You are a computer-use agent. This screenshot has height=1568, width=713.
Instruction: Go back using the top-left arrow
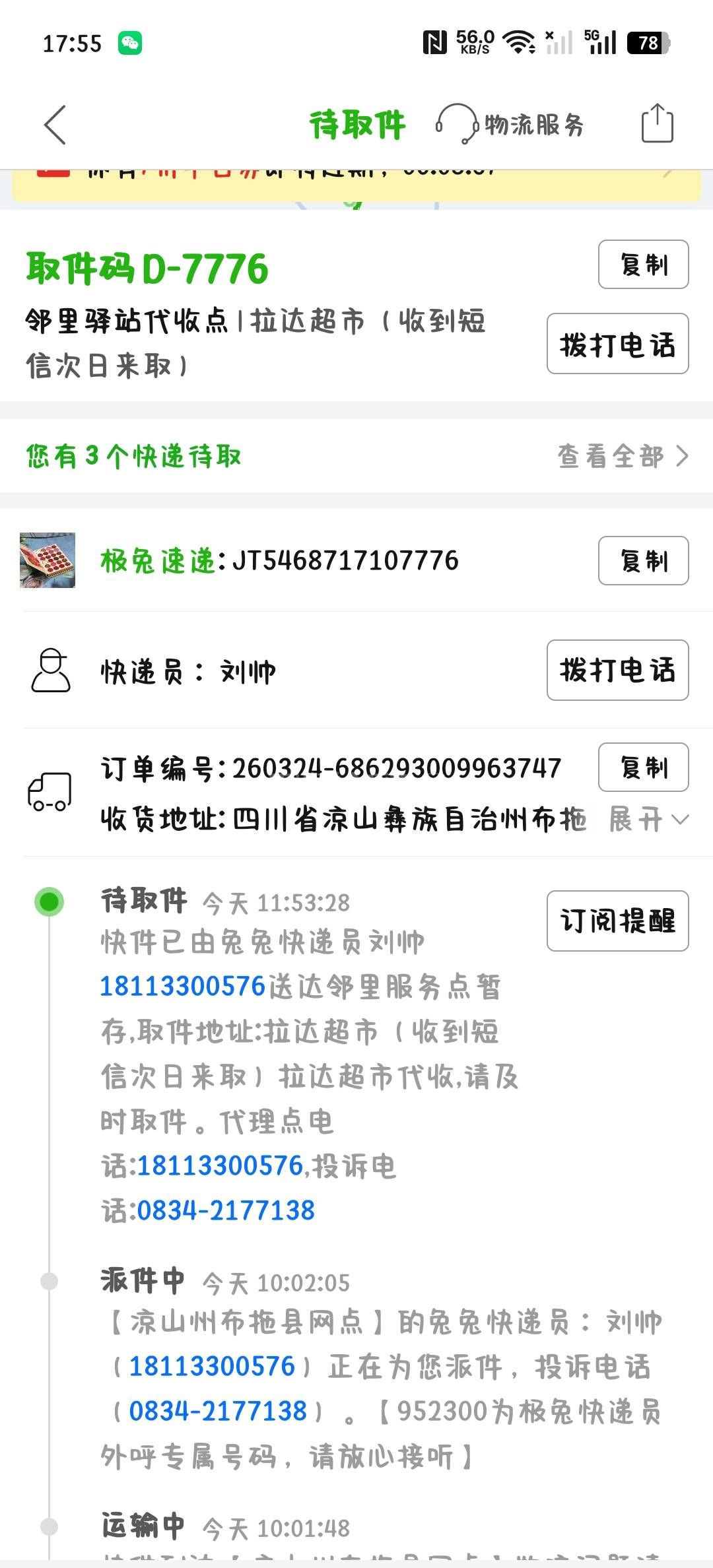tap(55, 125)
